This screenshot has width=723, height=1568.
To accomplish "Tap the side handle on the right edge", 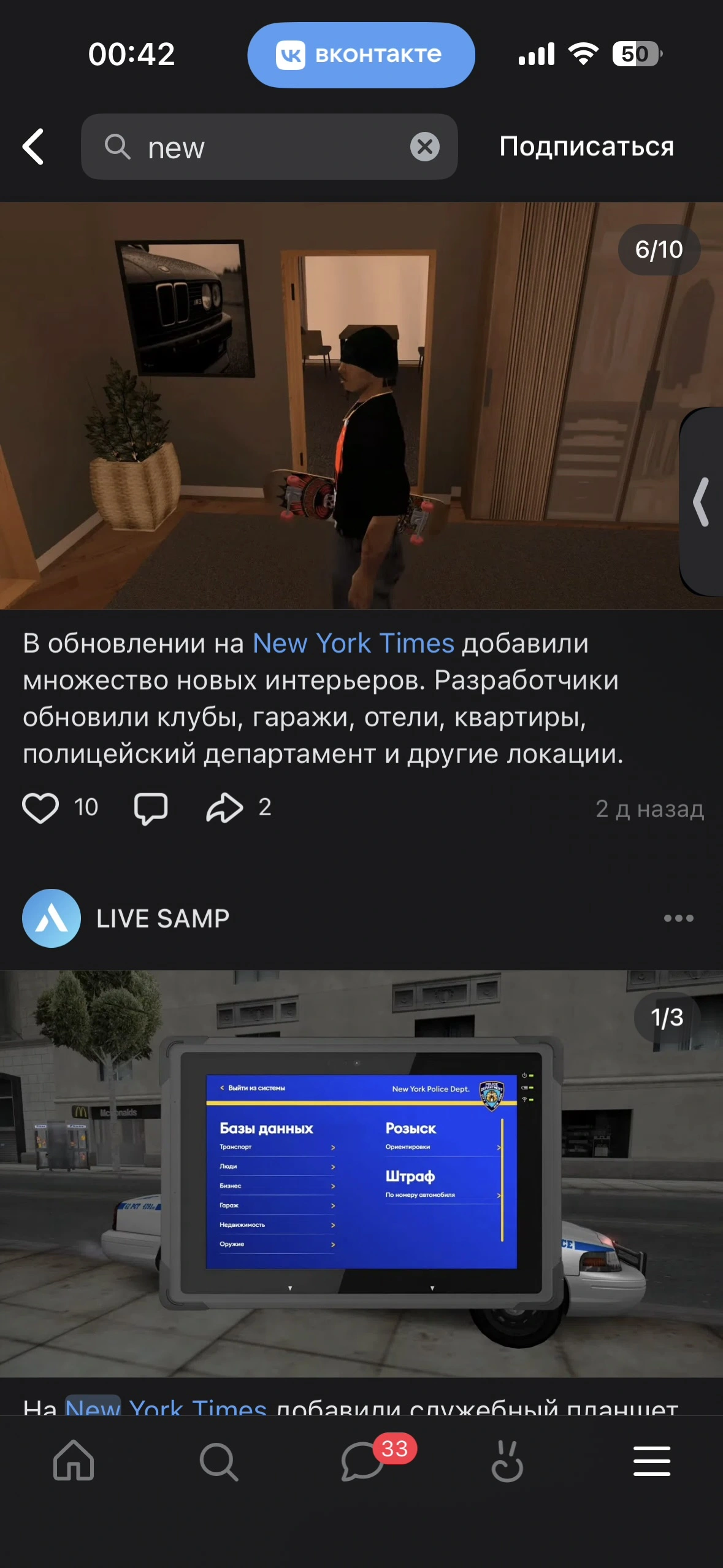I will (703, 502).
